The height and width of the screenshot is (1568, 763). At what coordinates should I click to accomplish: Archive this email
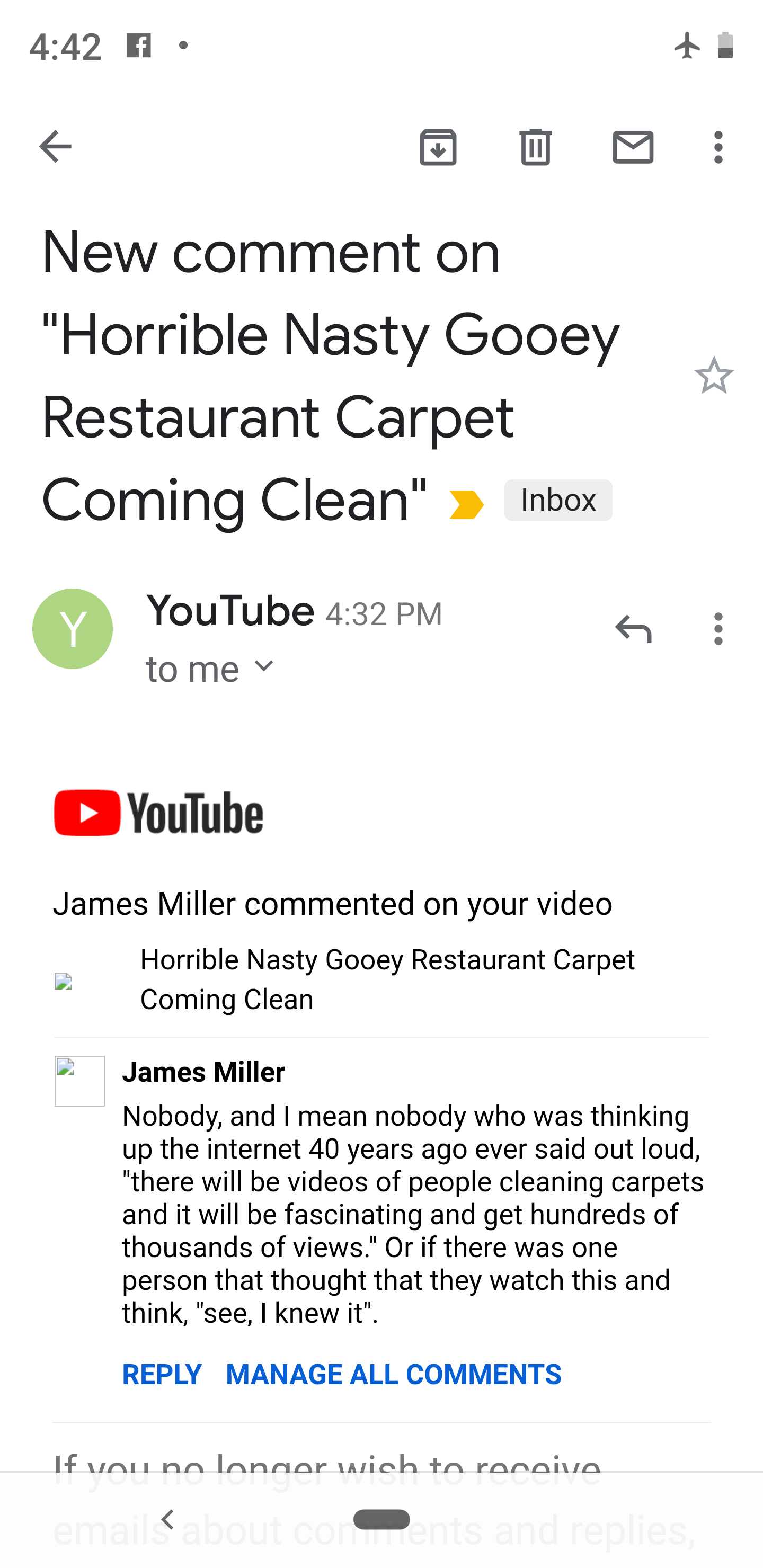(x=438, y=147)
